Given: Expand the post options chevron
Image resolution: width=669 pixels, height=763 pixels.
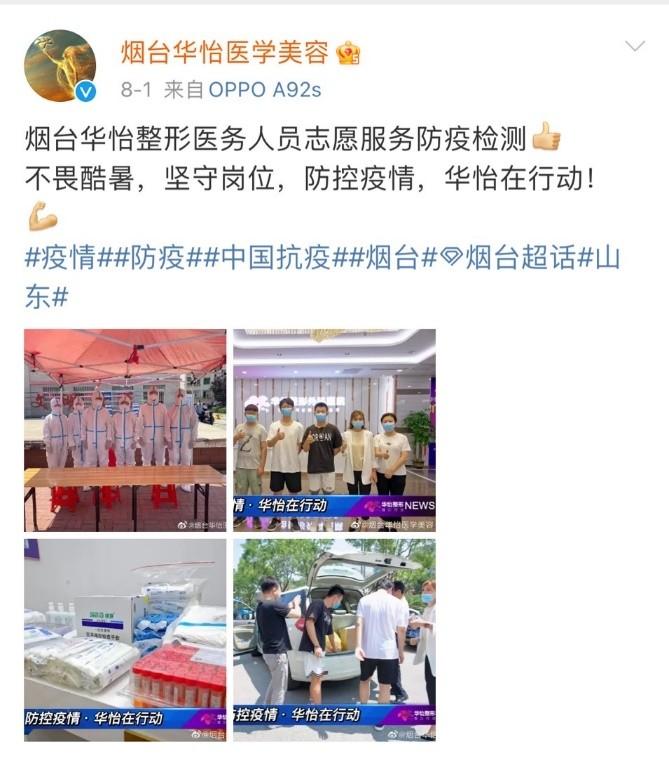Looking at the screenshot, I should 634,46.
